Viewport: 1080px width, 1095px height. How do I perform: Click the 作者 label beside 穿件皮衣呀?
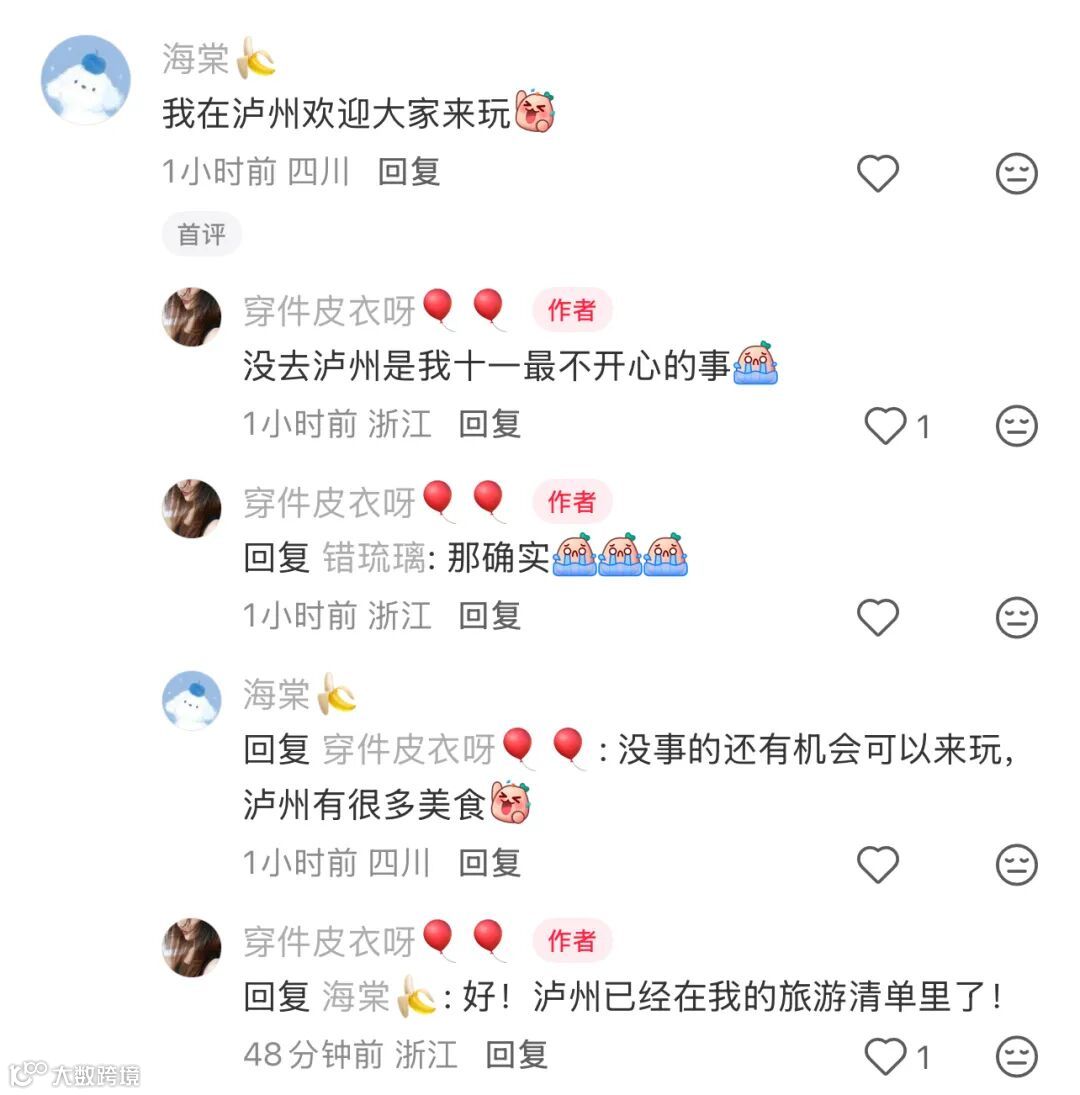[570, 311]
